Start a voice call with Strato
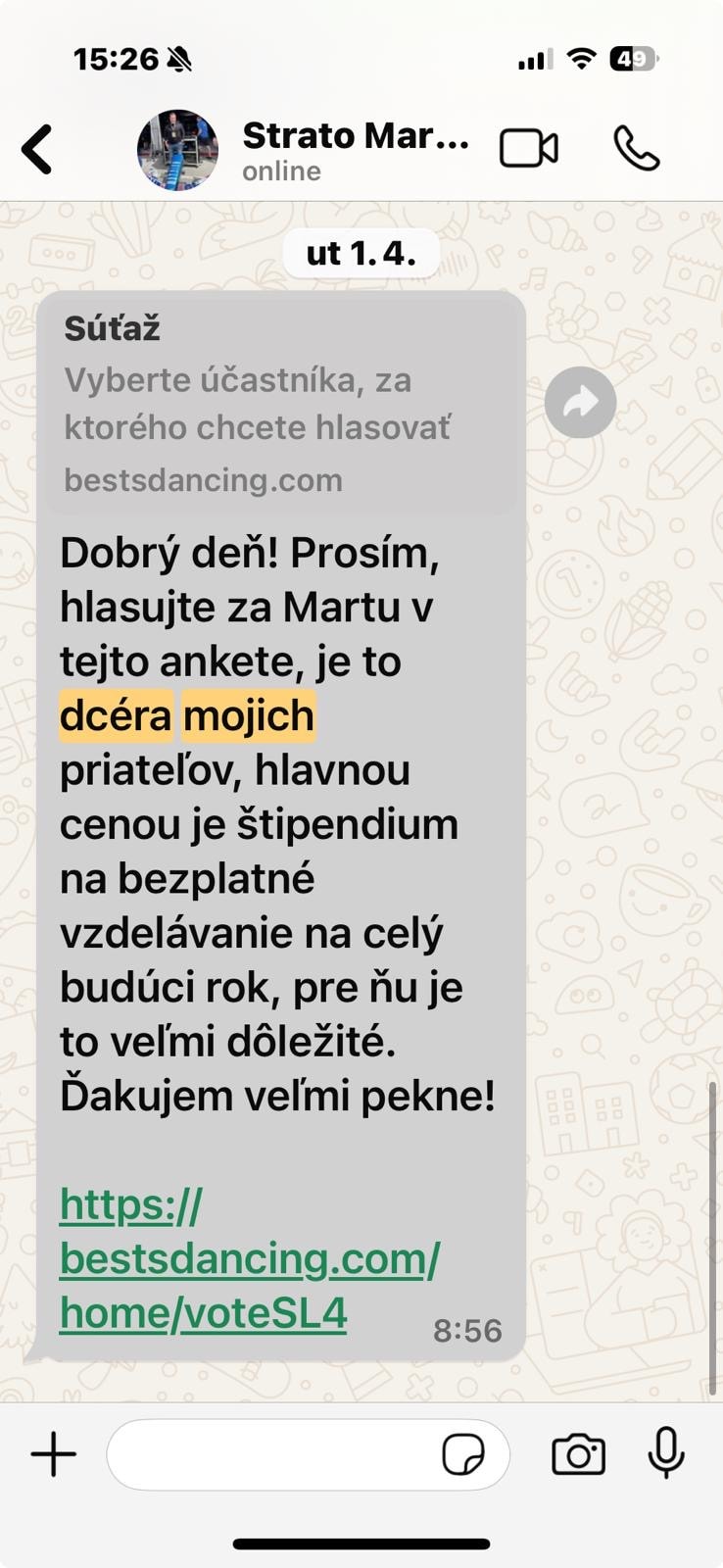Viewport: 723px width, 1568px height. coord(637,149)
